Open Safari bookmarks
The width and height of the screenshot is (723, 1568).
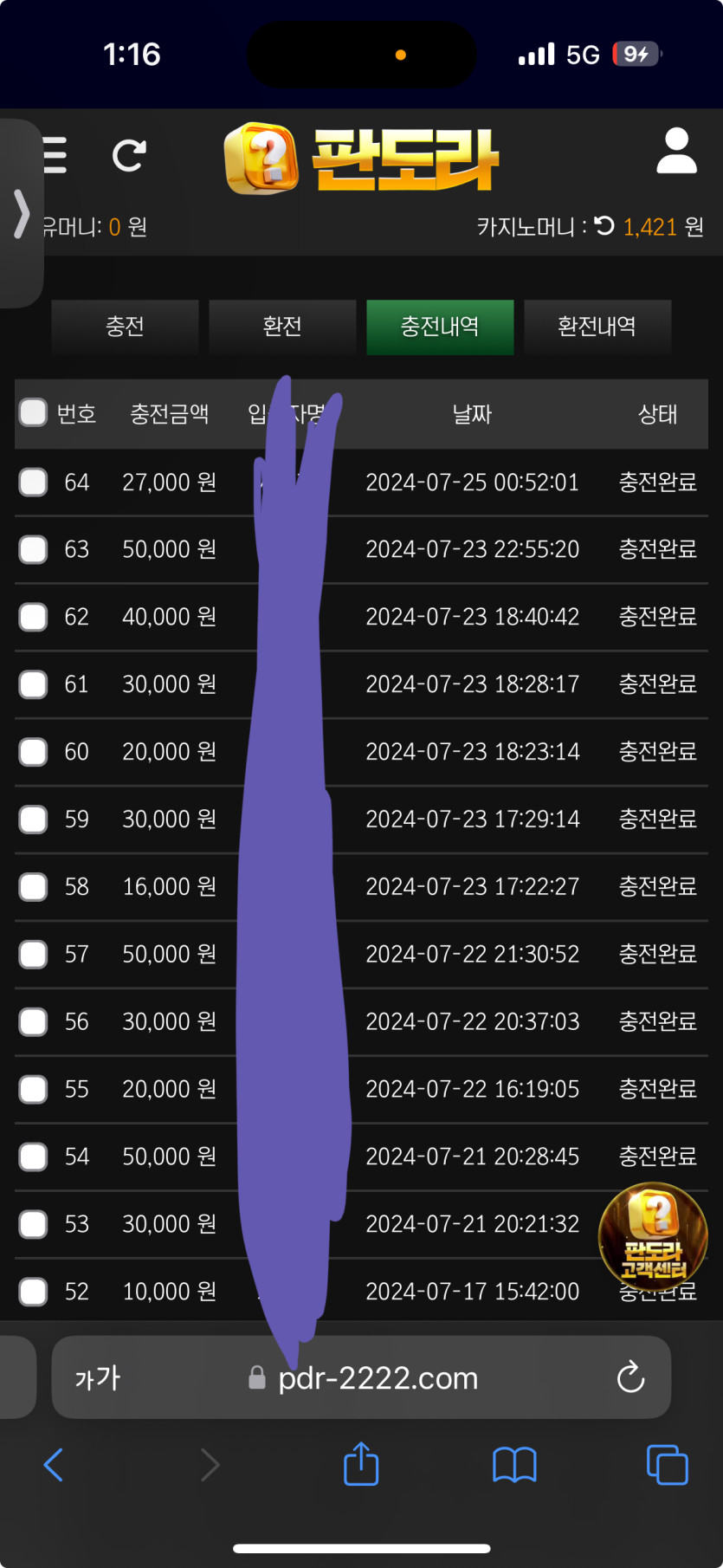[x=514, y=1465]
